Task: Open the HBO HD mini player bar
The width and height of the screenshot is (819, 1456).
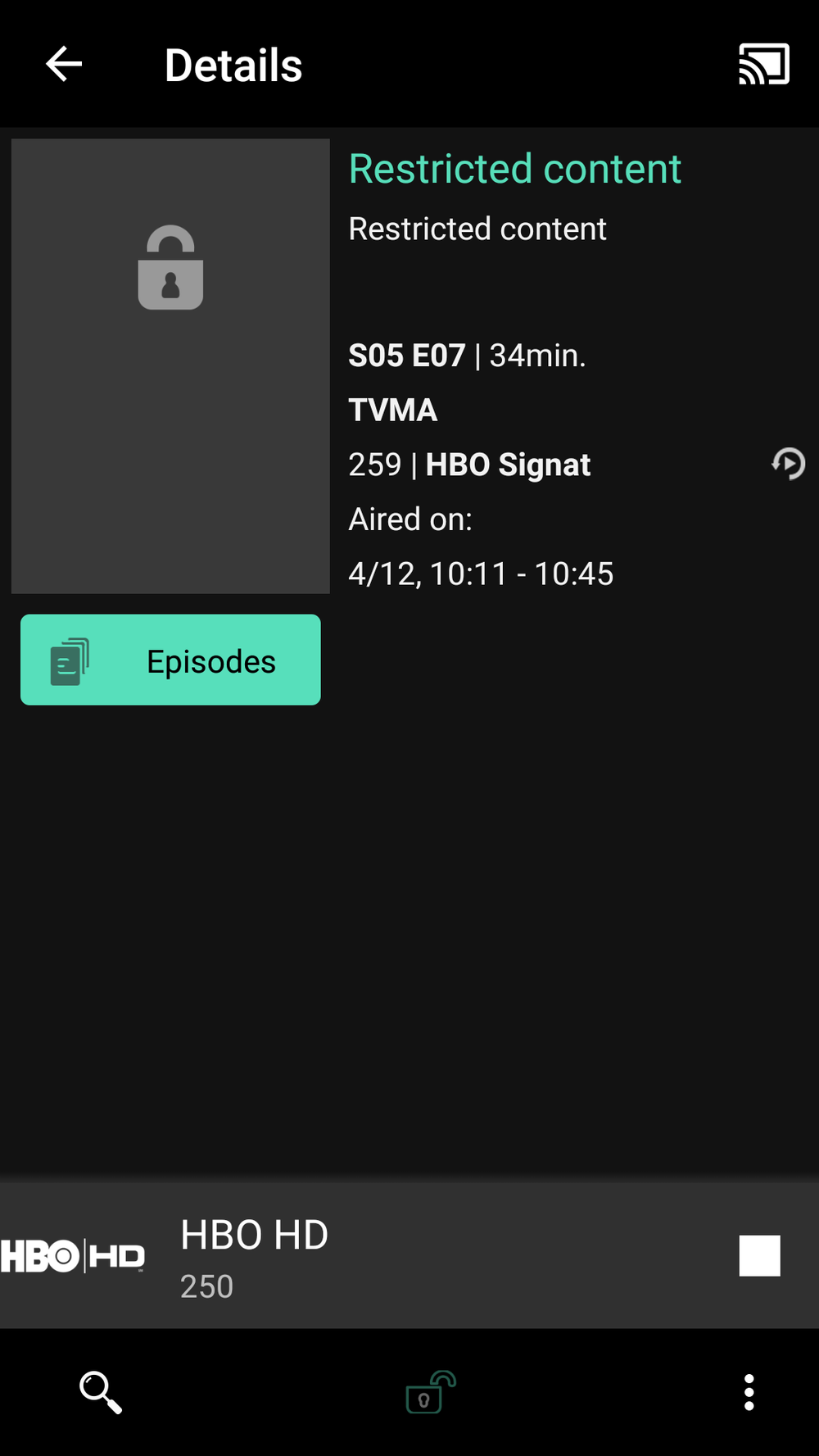Action: point(409,1255)
